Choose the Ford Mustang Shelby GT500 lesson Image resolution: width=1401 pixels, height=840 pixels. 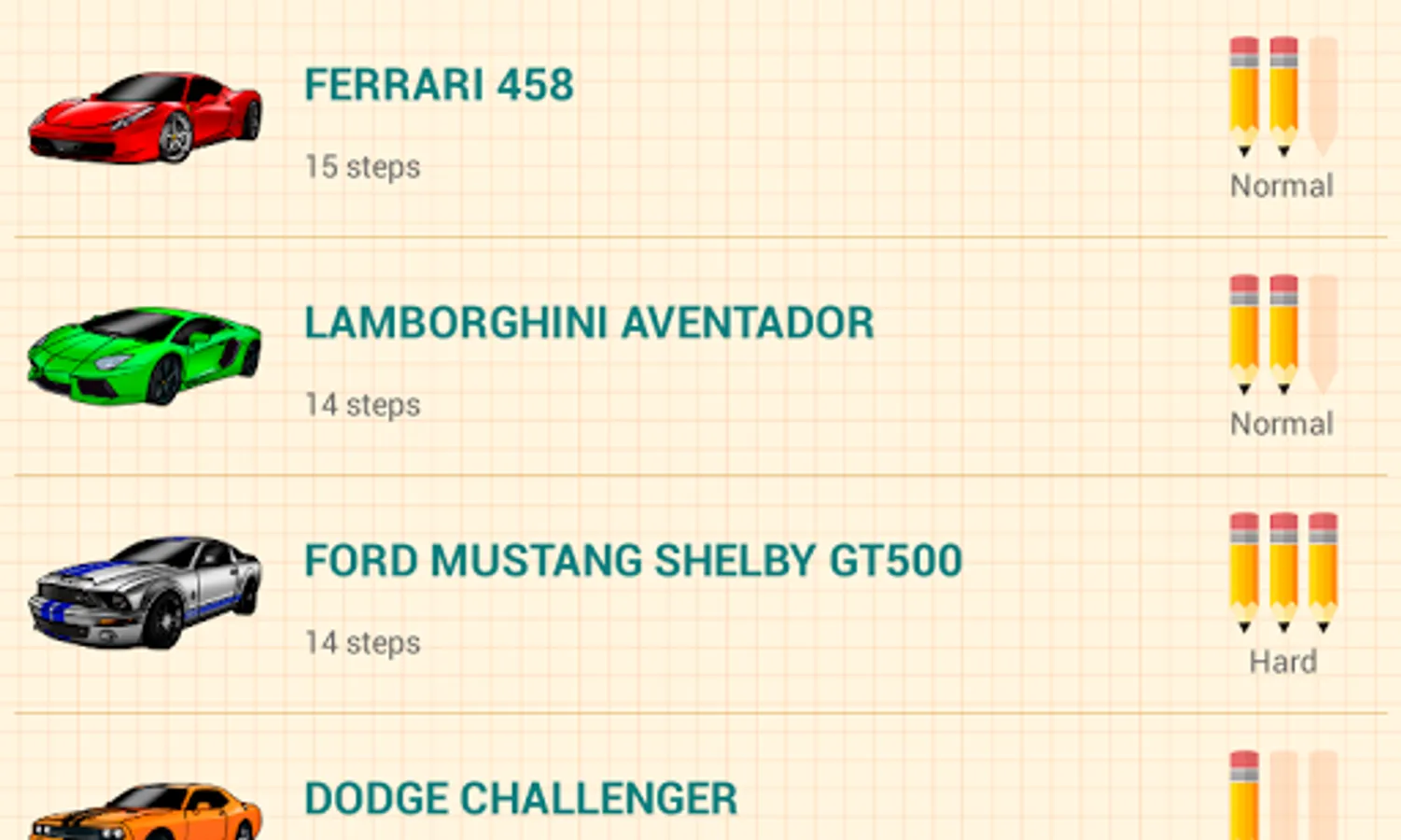pyautogui.click(x=633, y=562)
